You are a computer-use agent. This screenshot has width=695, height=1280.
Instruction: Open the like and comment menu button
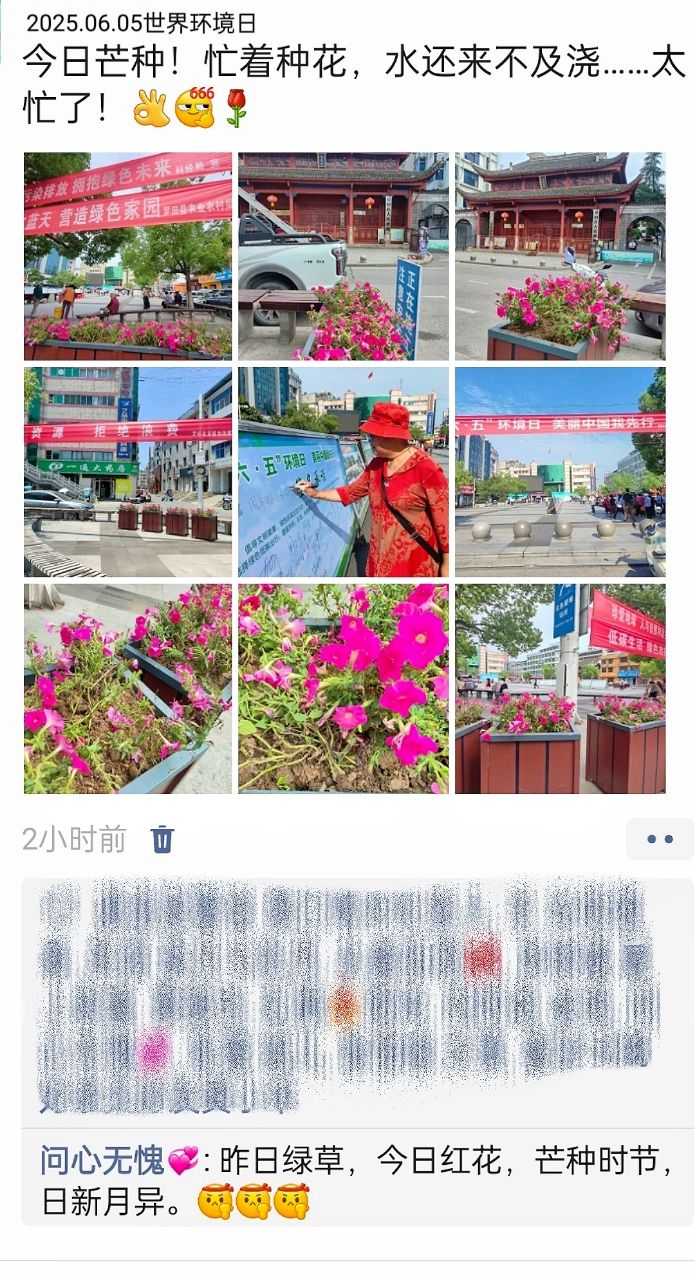[659, 839]
